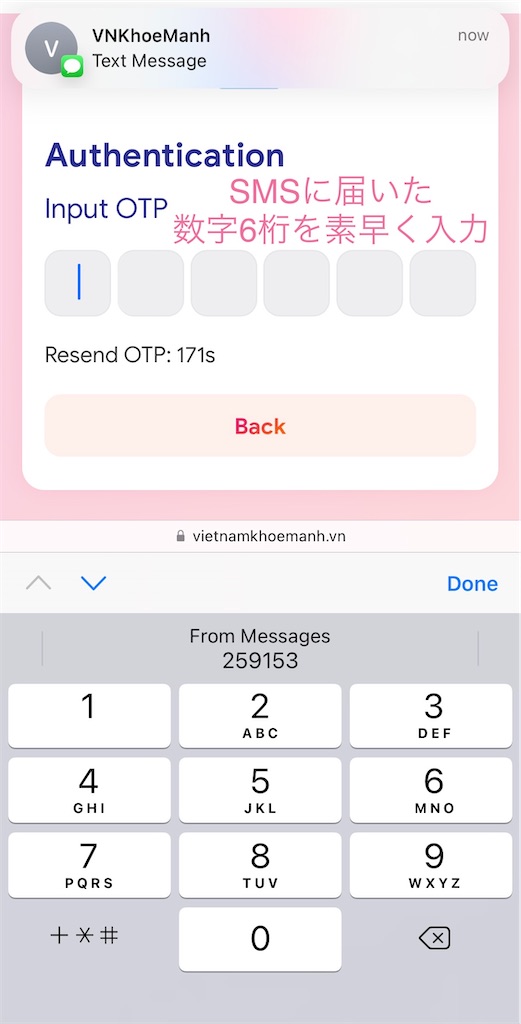Enter digit 2 on the keypad
The width and height of the screenshot is (521, 1024).
[x=260, y=715]
